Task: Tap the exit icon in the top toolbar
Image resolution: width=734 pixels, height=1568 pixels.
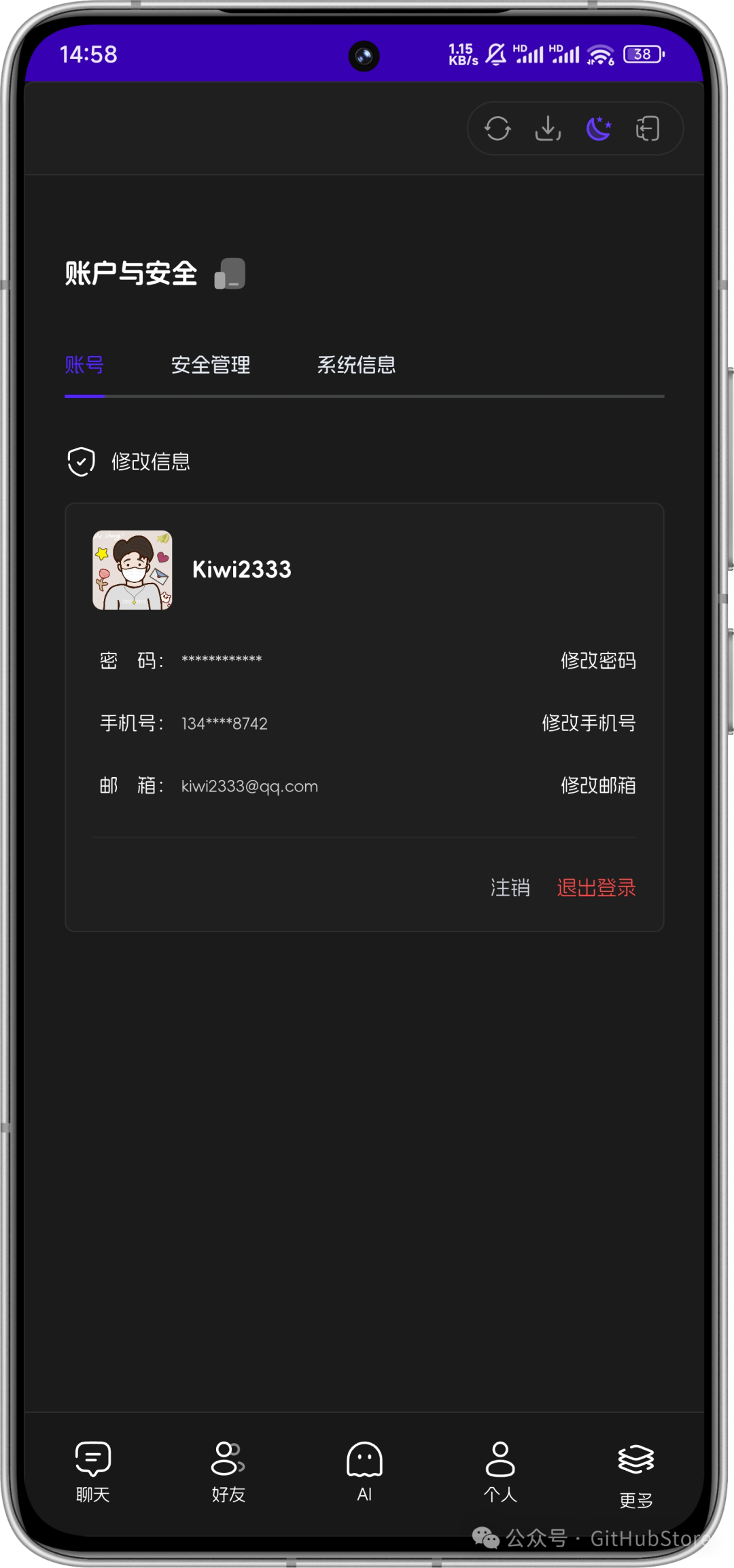Action: click(x=648, y=128)
